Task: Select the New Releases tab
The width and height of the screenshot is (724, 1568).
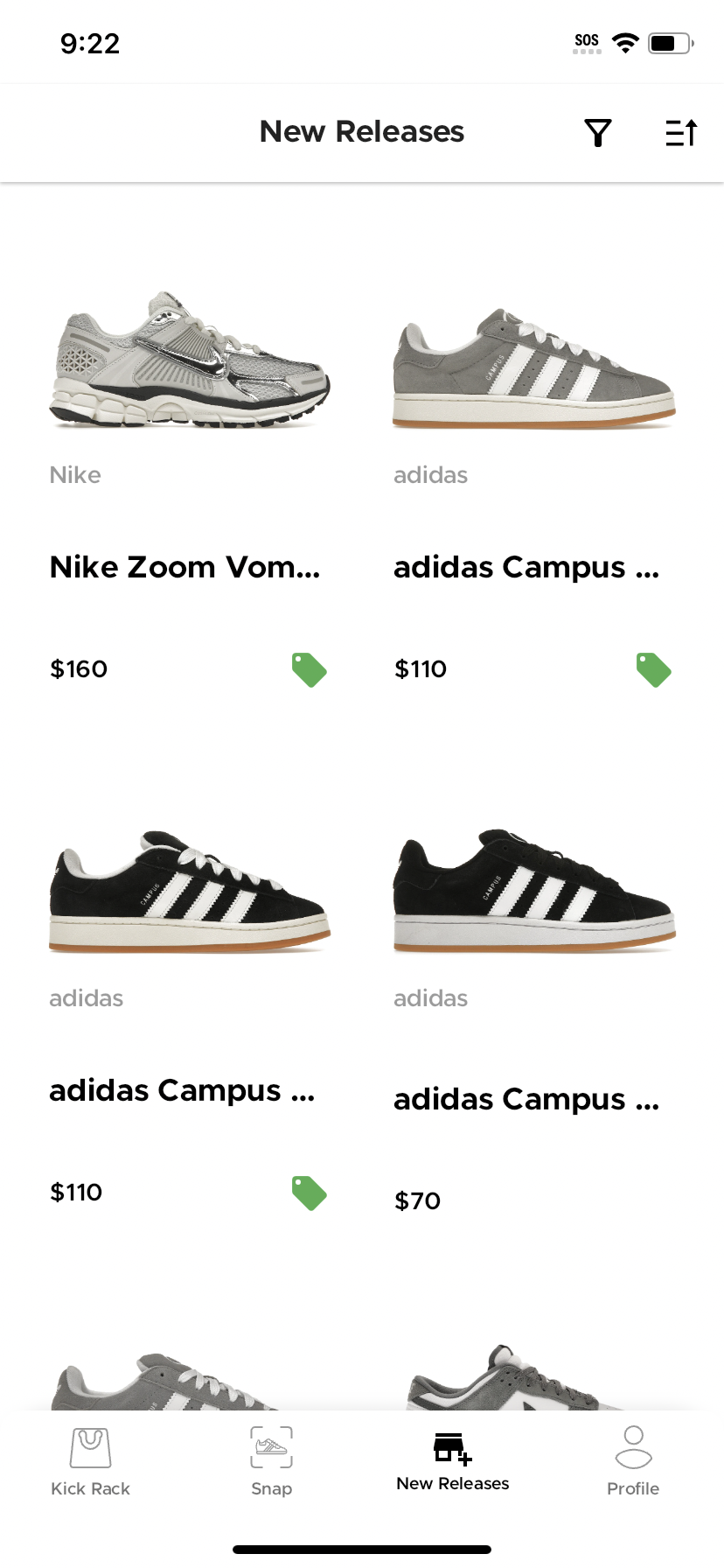Action: coord(452,1460)
